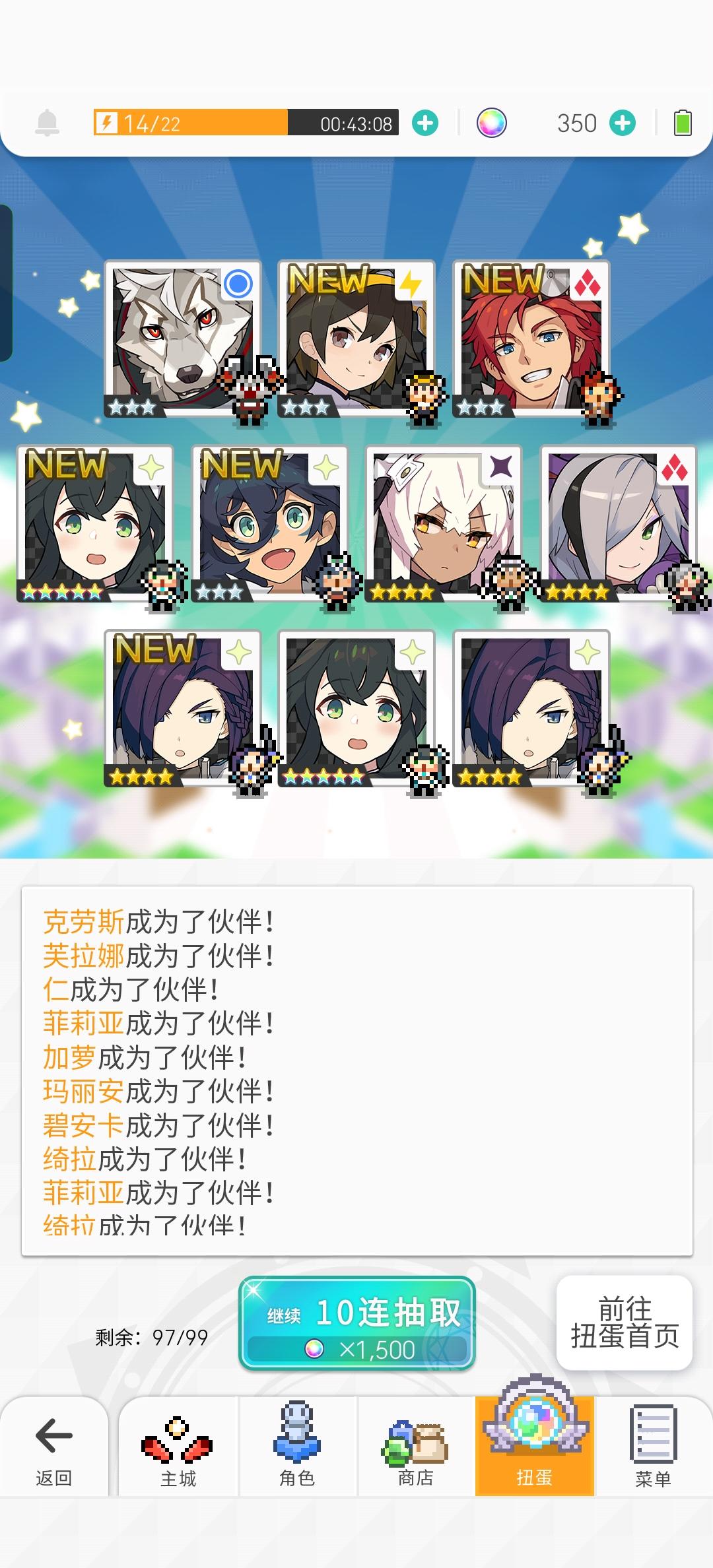This screenshot has width=713, height=1568.
Task: Tap the rainbow gem currency icon
Action: pos(490,122)
